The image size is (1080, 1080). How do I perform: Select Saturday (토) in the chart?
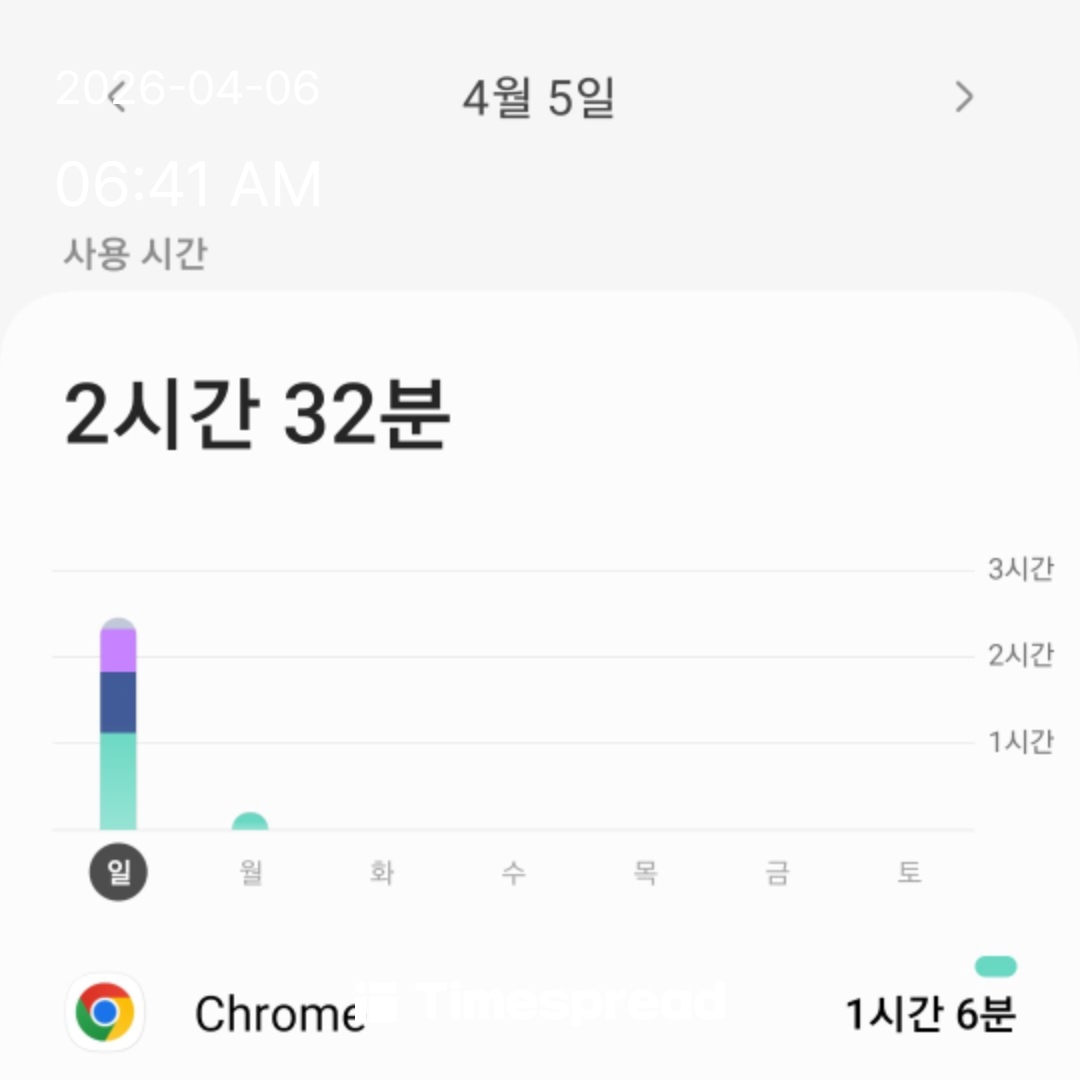pyautogui.click(x=908, y=873)
